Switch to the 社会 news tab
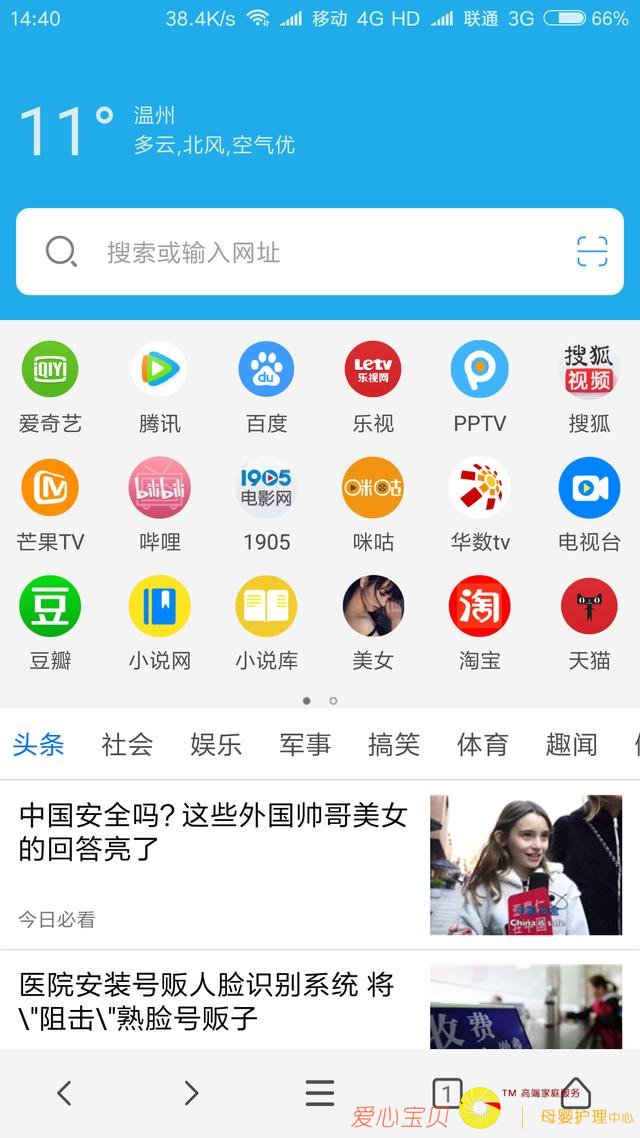Viewport: 640px width, 1138px height. pos(127,744)
